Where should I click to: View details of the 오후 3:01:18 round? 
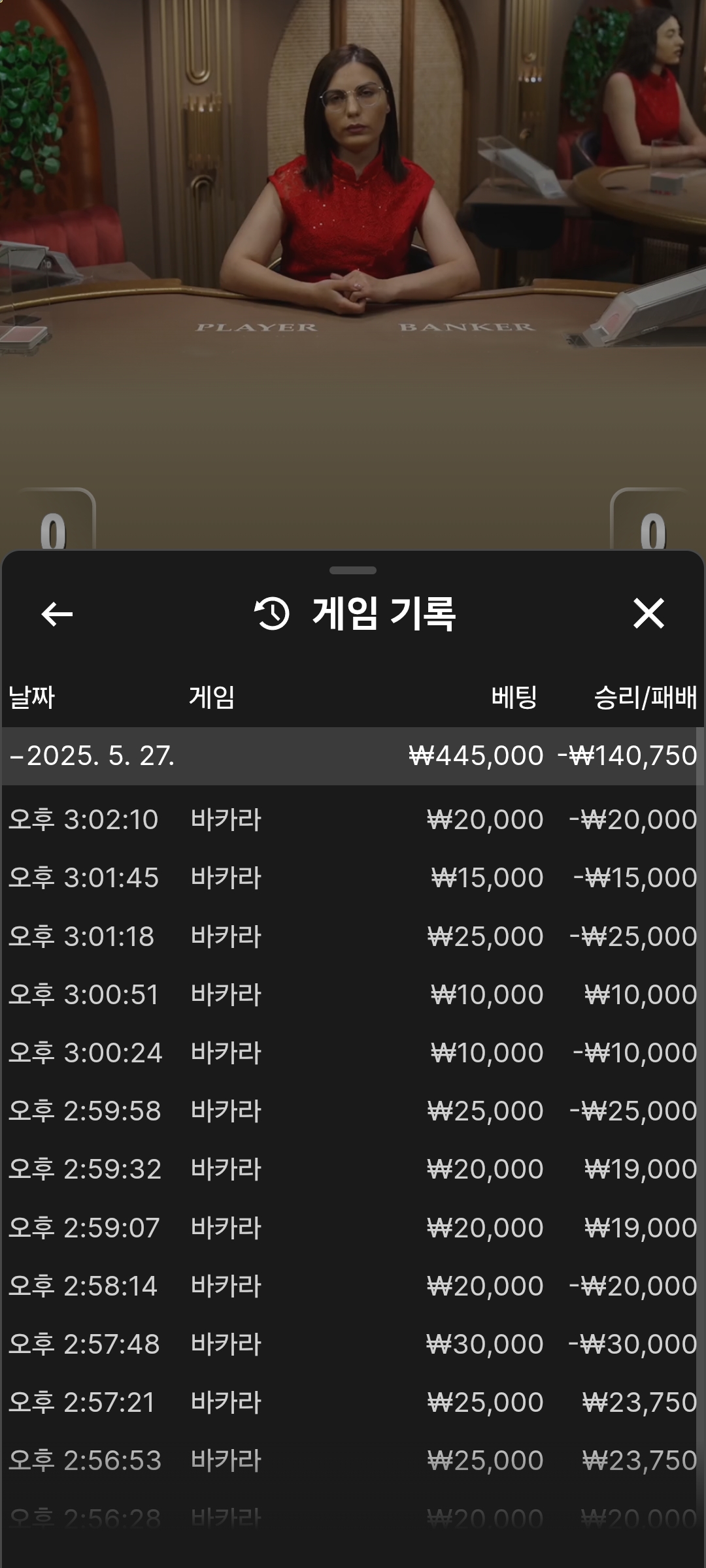pos(353,936)
